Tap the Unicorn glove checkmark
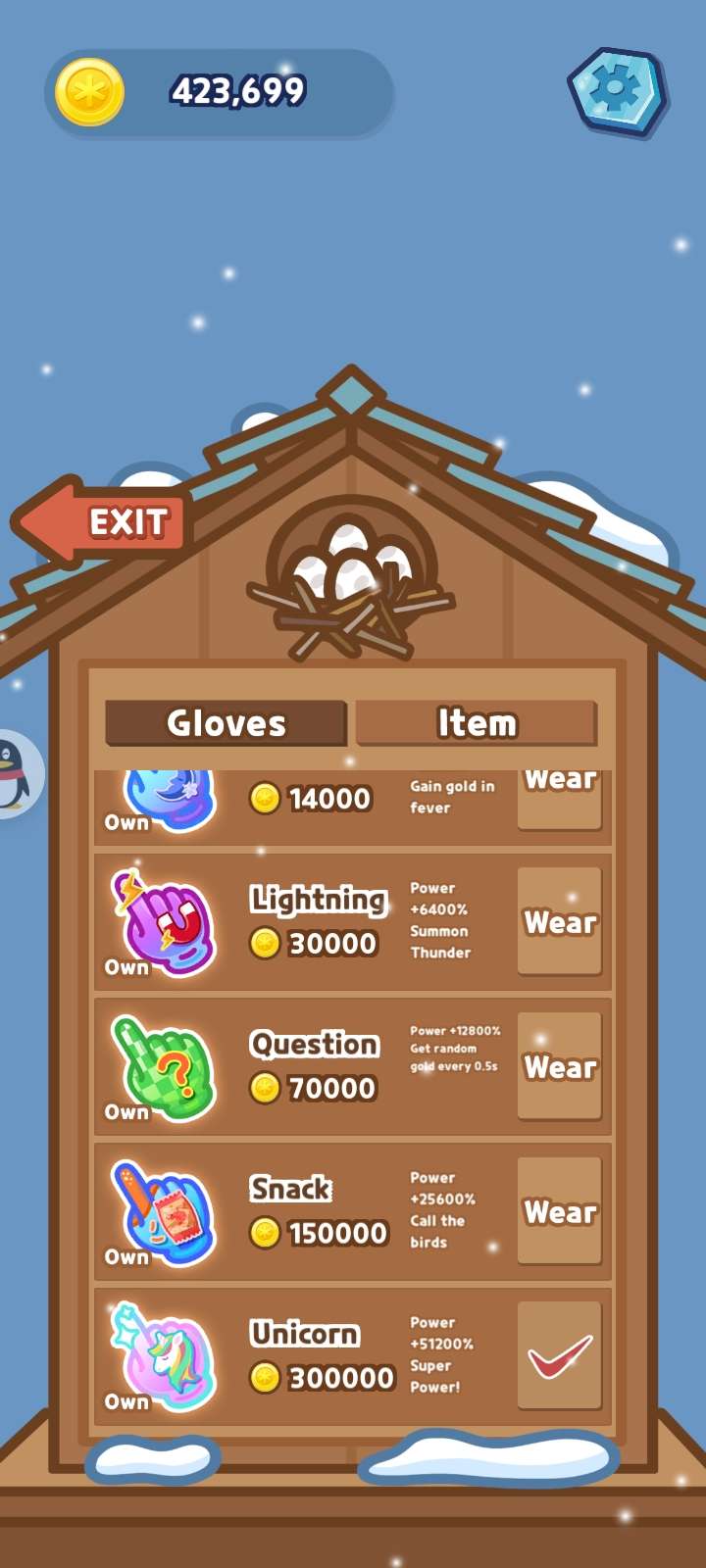This screenshot has height=1568, width=706. pyautogui.click(x=559, y=1356)
